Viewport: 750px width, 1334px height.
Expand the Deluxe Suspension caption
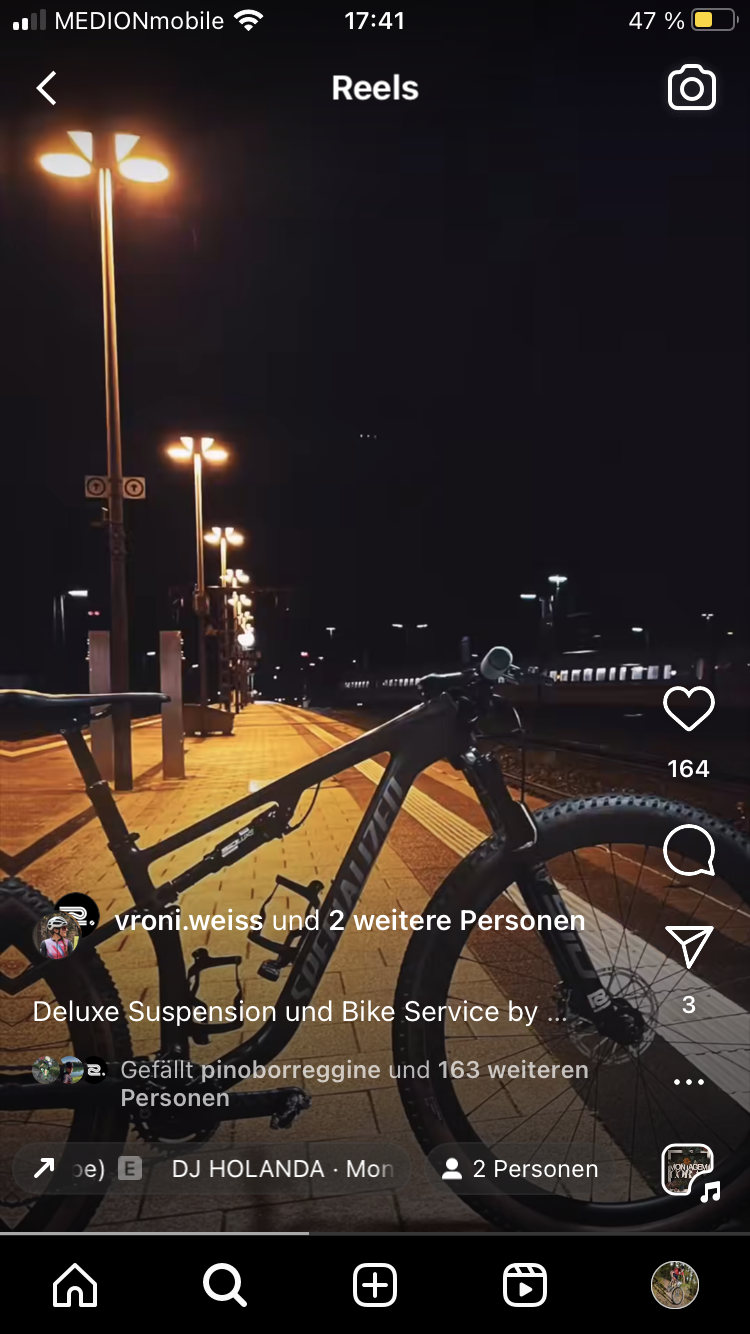point(300,1011)
